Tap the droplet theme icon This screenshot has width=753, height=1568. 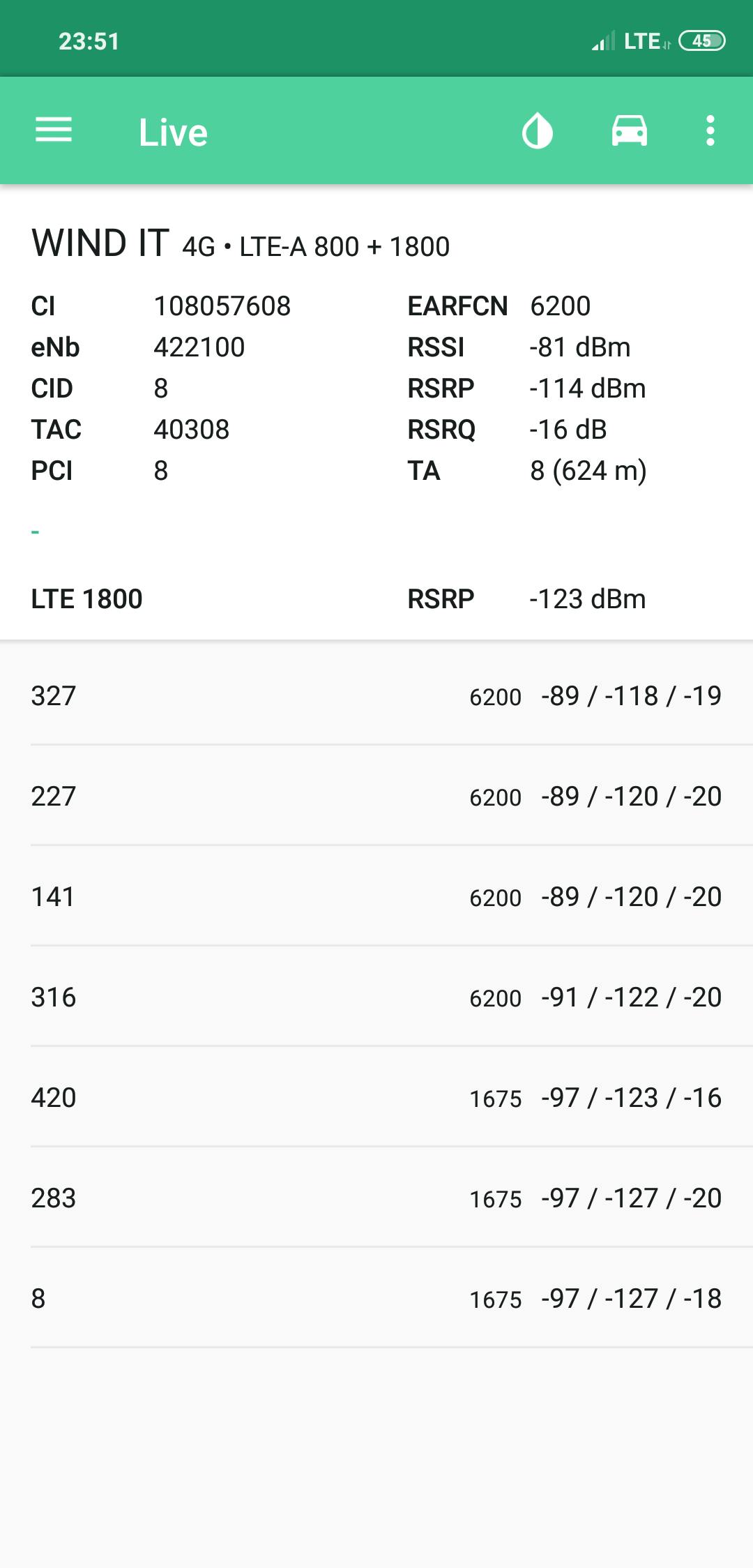pos(538,130)
